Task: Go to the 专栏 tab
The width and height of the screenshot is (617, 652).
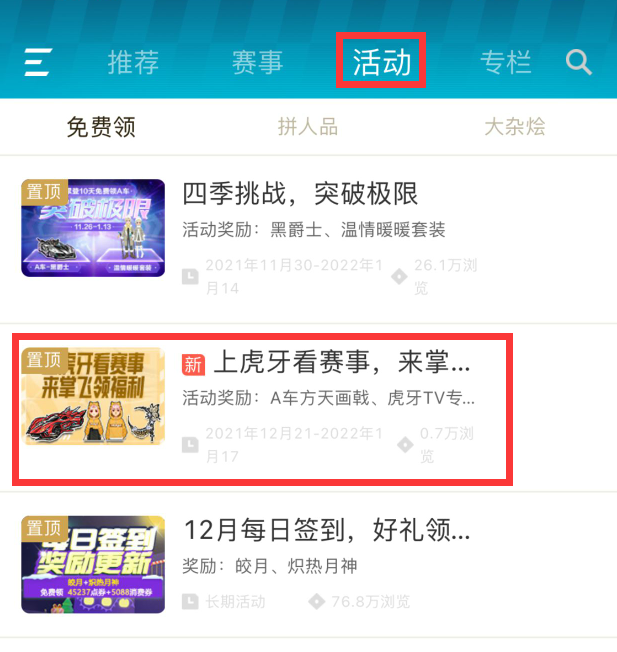Action: 505,63
